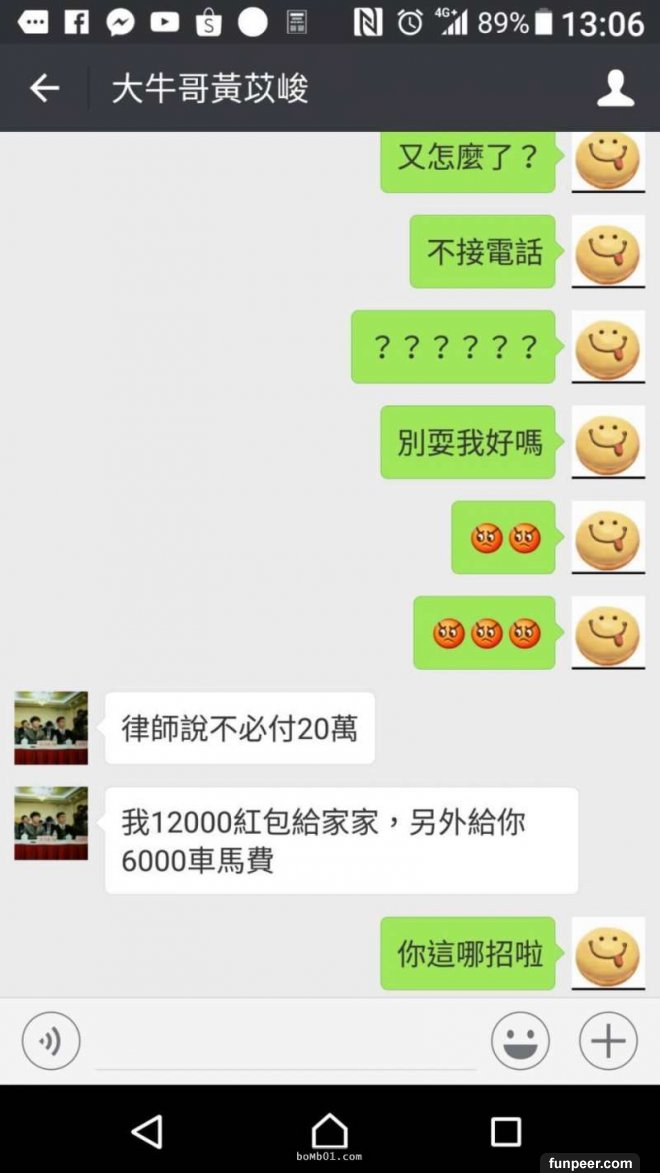Go back from the 大牛哥黃苡峻 chat
The image size is (660, 1173).
[44, 89]
